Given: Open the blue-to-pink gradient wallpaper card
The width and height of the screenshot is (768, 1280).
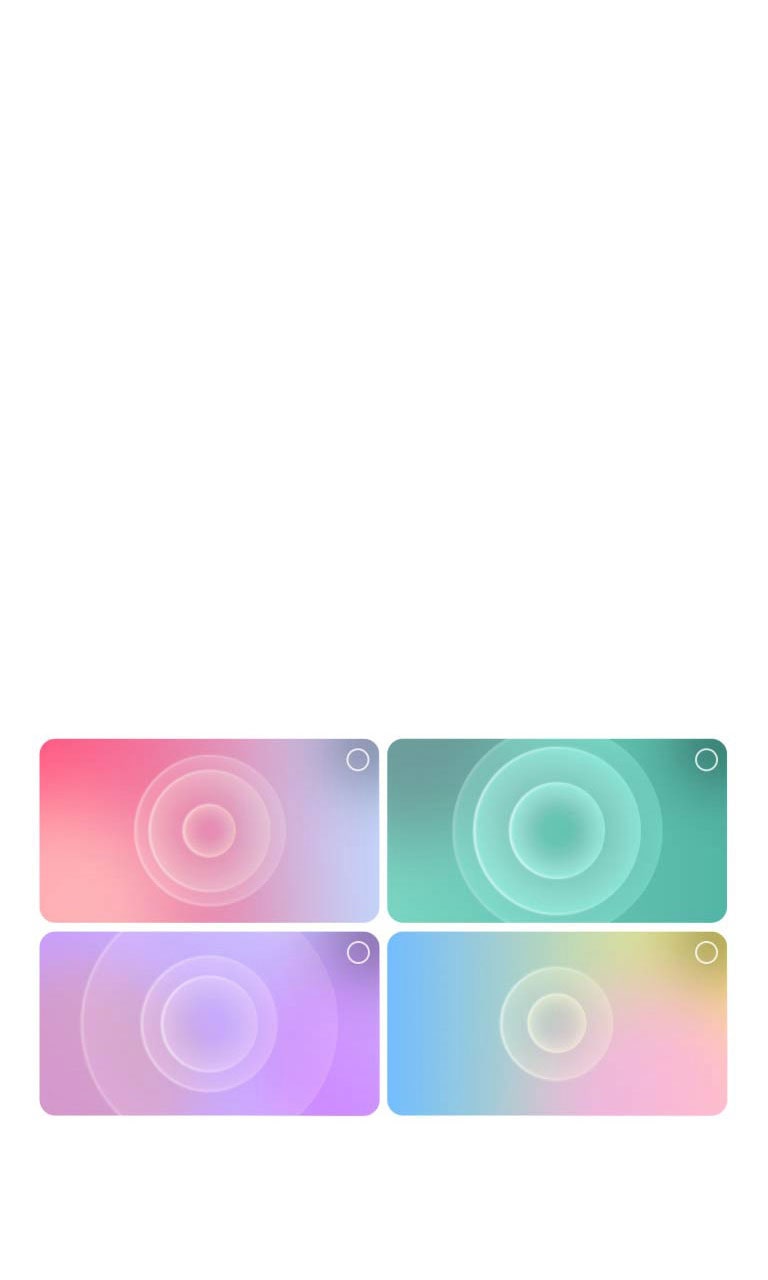Looking at the screenshot, I should (557, 1023).
